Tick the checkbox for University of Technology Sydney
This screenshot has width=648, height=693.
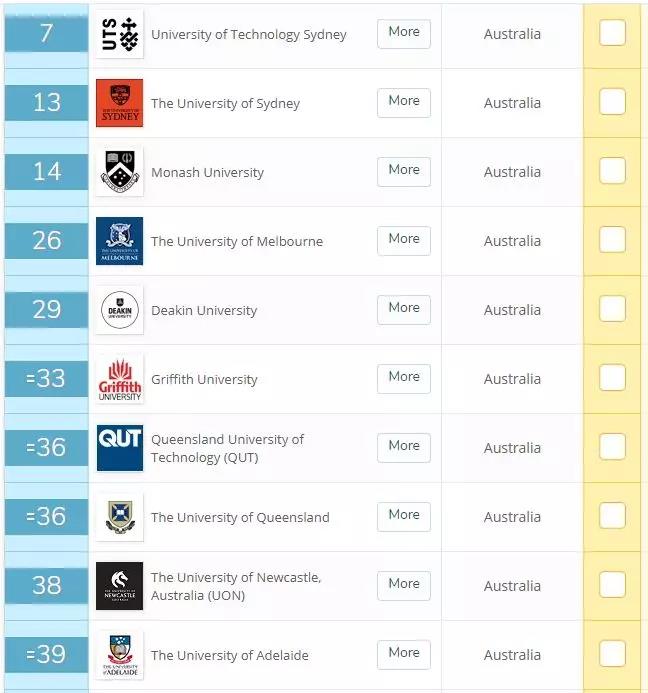click(x=612, y=33)
